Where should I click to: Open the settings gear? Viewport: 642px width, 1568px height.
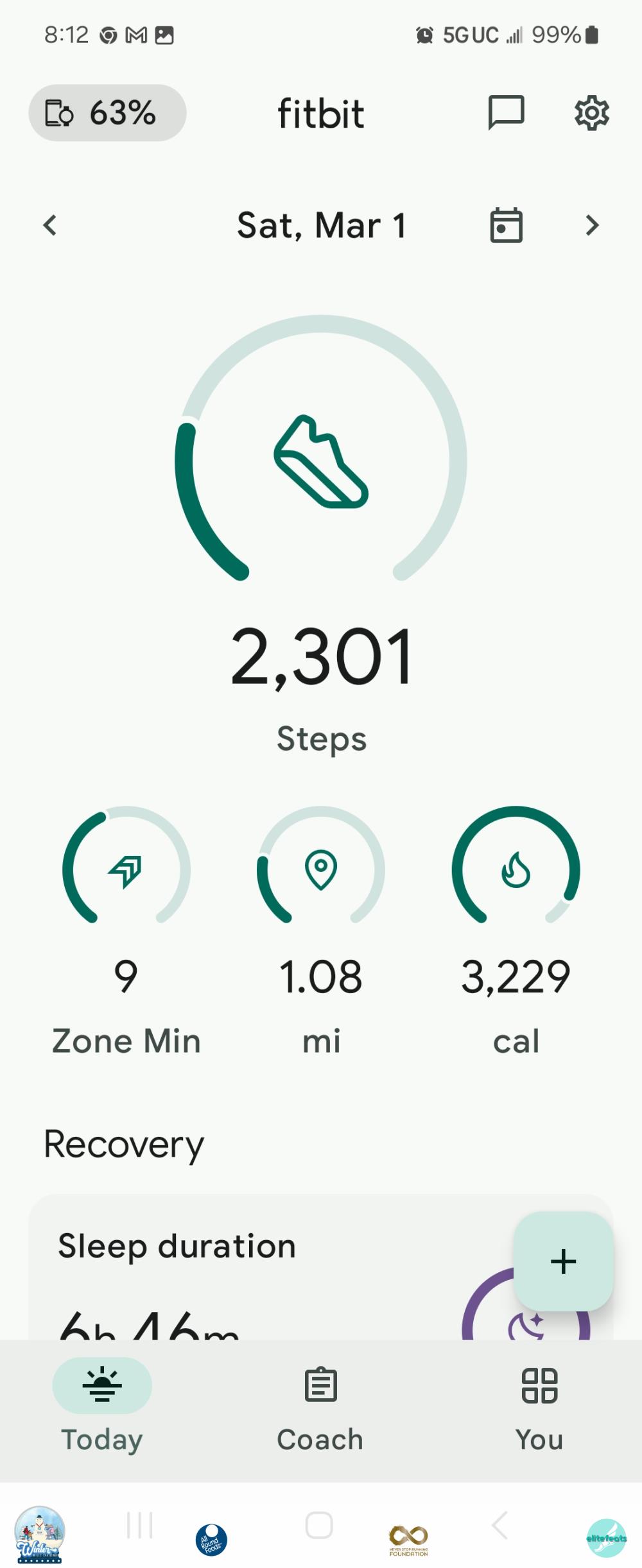tap(591, 113)
